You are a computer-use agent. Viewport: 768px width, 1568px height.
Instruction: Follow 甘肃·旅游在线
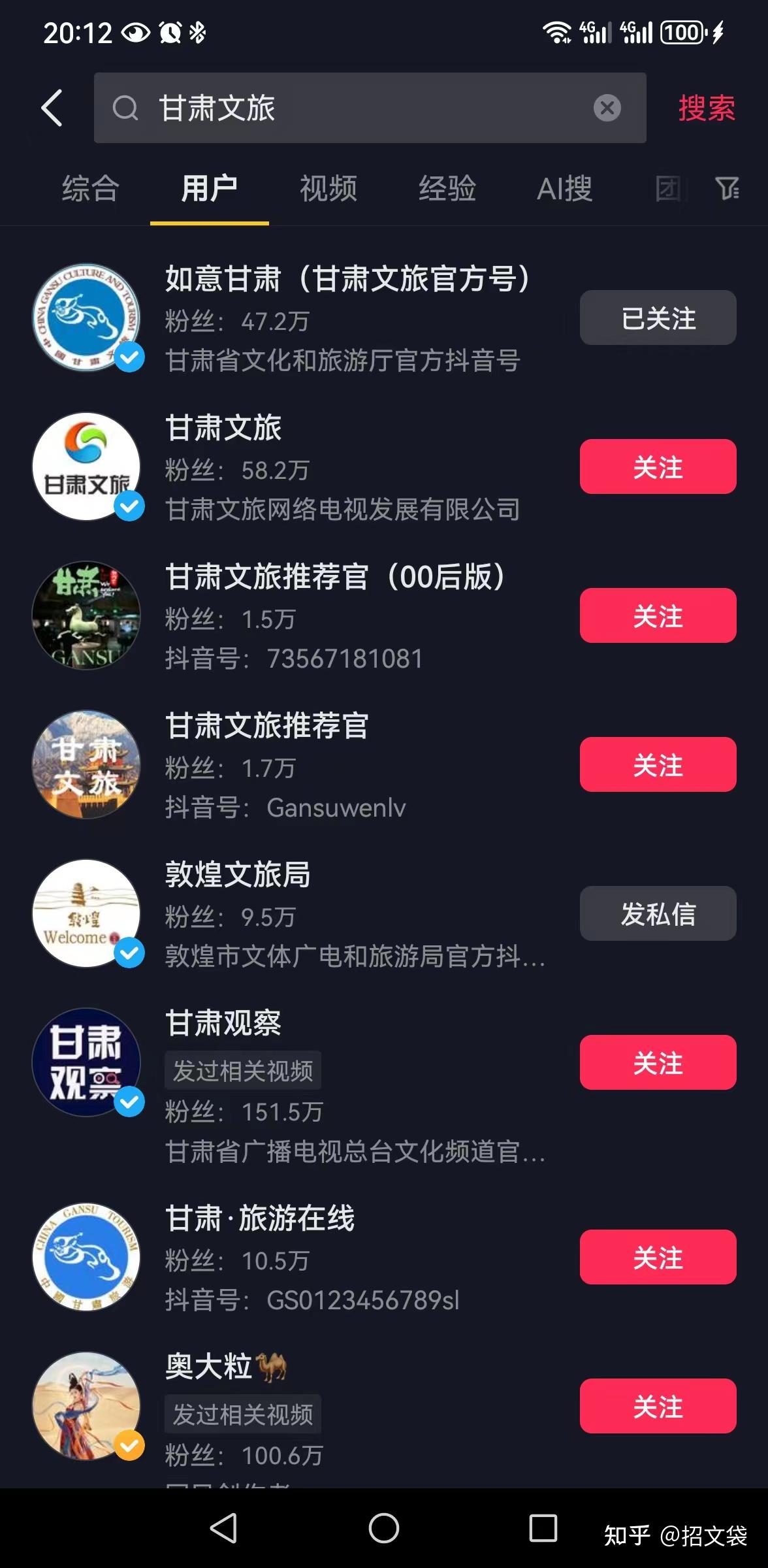click(x=658, y=1257)
